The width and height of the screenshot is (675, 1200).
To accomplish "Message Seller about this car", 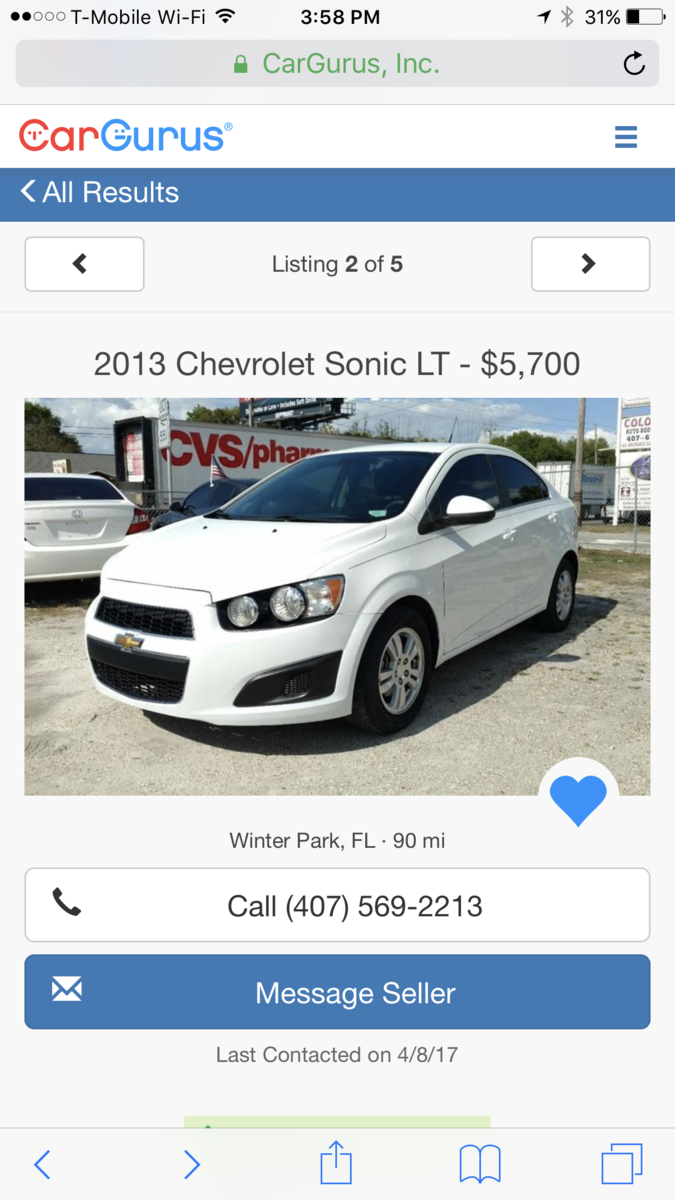I will click(337, 992).
